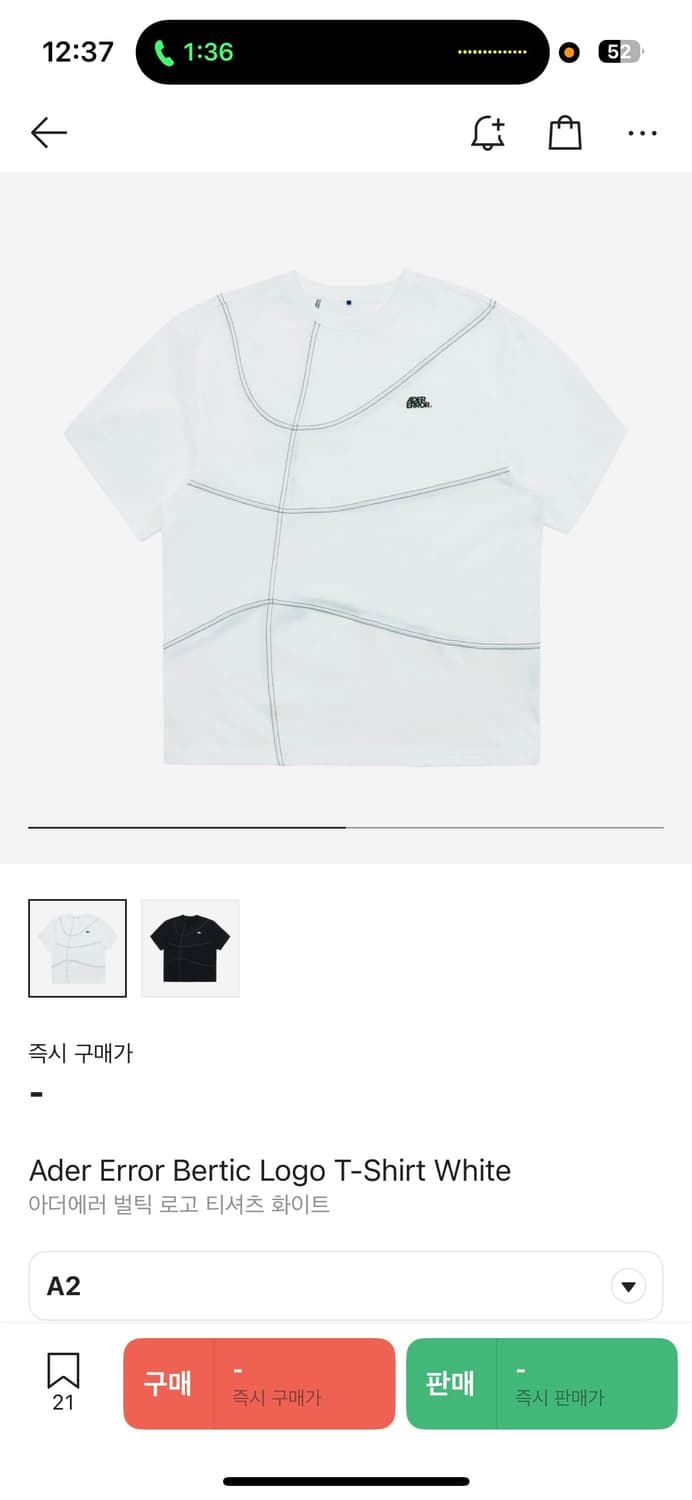View the white T-shirt thumbnail
The image size is (692, 1500).
pos(78,948)
